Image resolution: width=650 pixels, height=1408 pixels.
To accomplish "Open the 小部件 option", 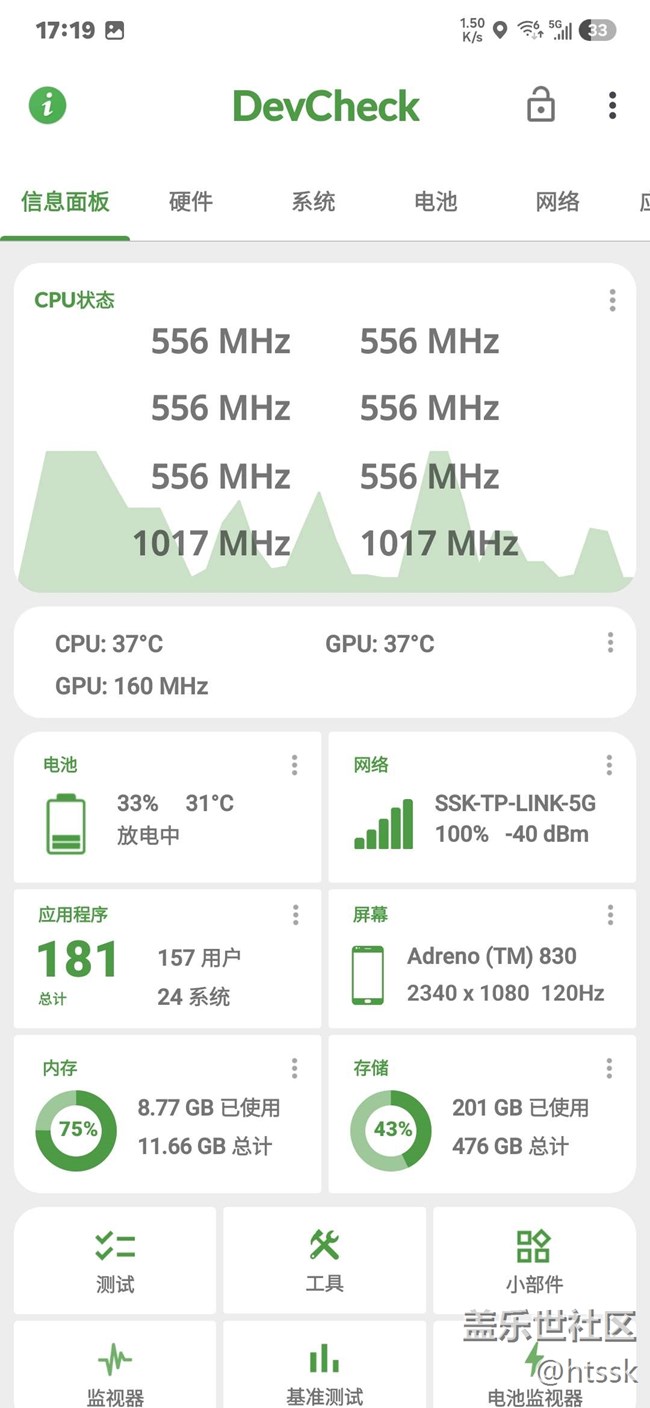I will (x=534, y=1260).
